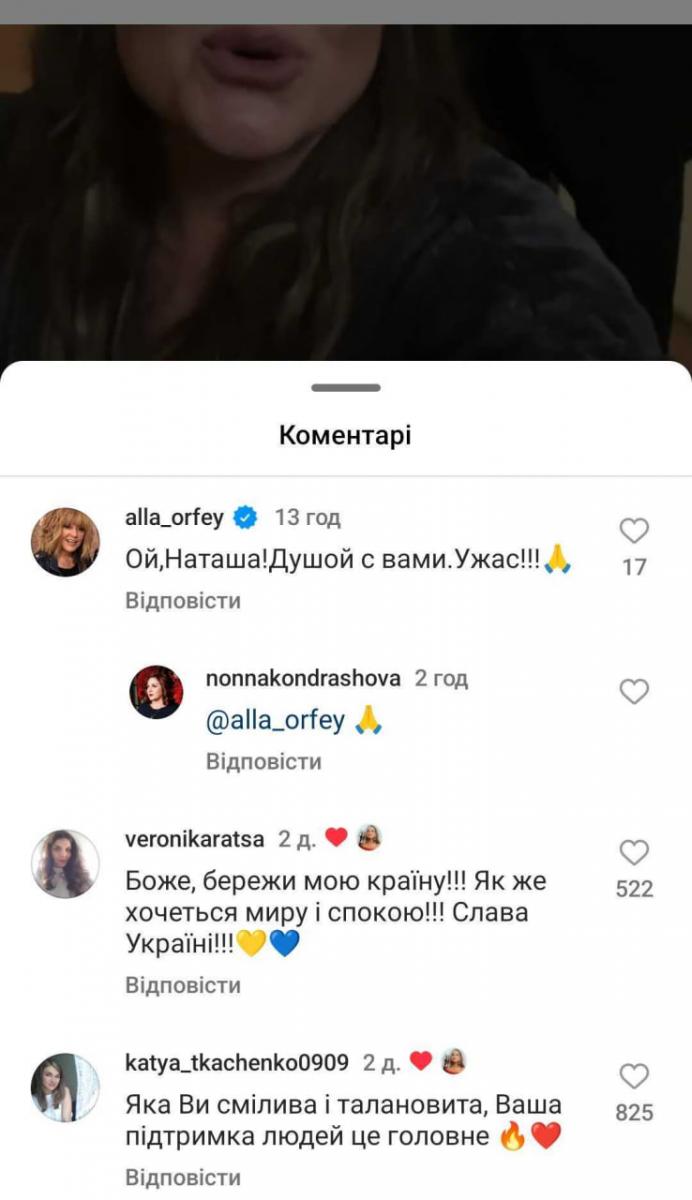Viewport: 692px width, 1200px height.
Task: Open the @alla_orfey mention link
Action: click(275, 720)
